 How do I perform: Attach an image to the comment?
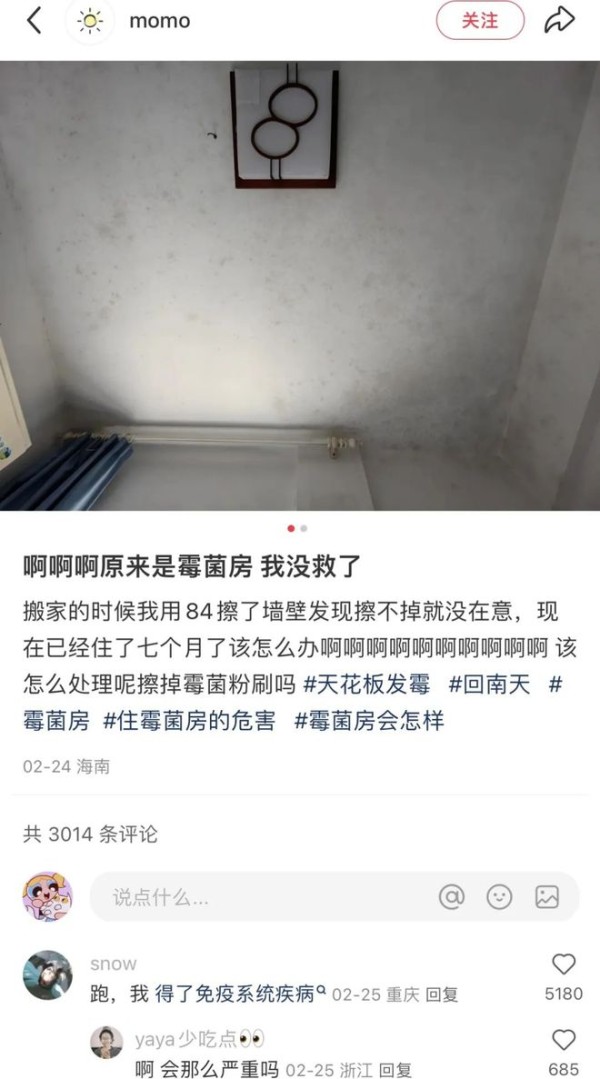click(x=547, y=896)
